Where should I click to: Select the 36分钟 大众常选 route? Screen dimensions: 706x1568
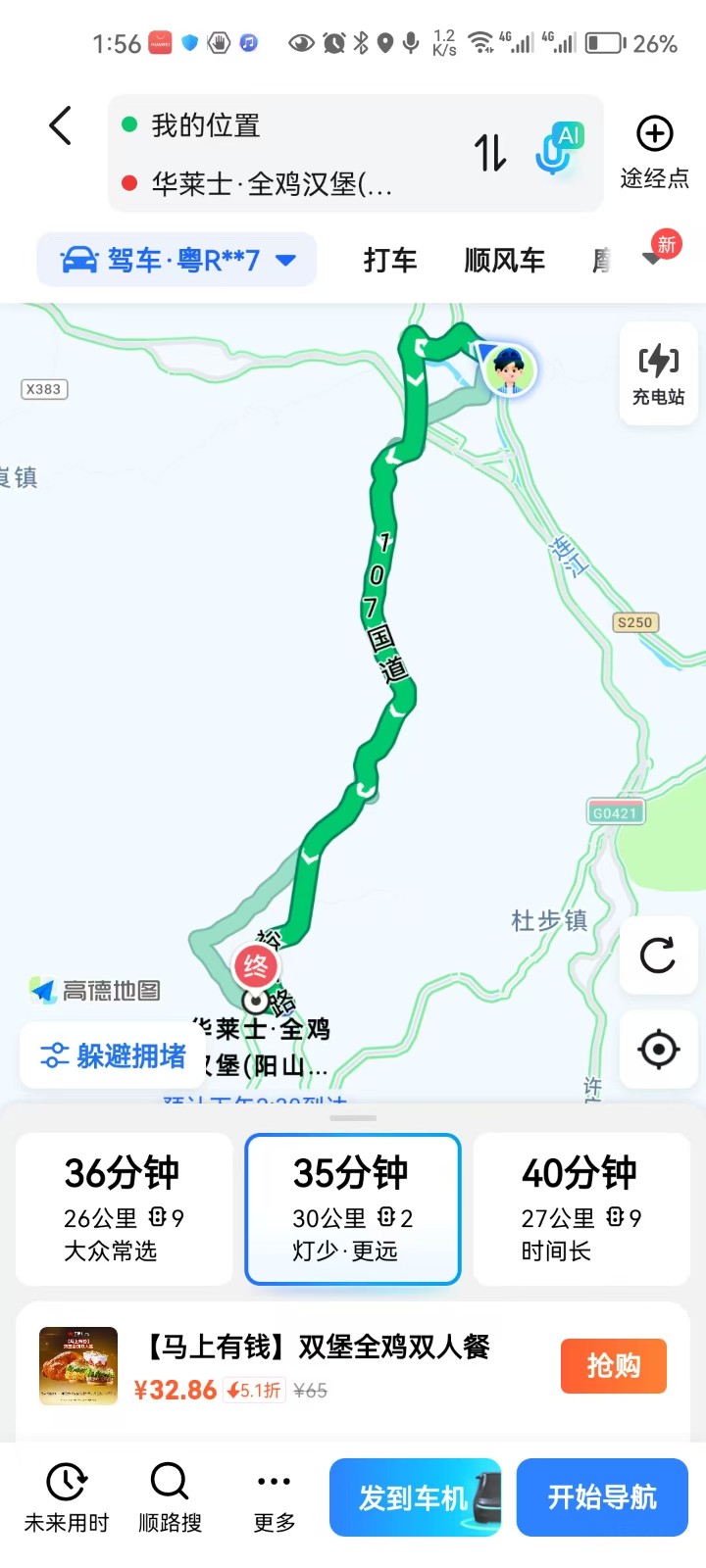tap(125, 1208)
